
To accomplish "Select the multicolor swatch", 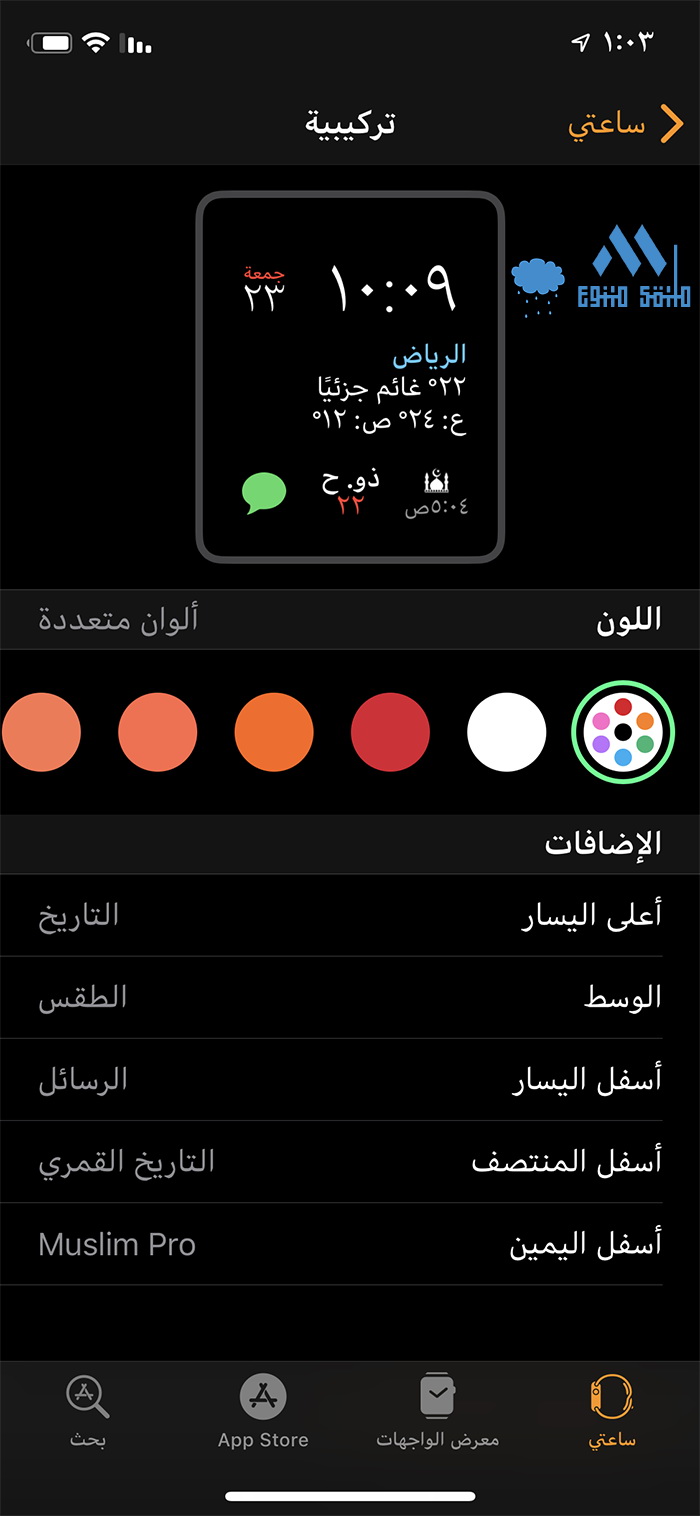I will coord(622,732).
